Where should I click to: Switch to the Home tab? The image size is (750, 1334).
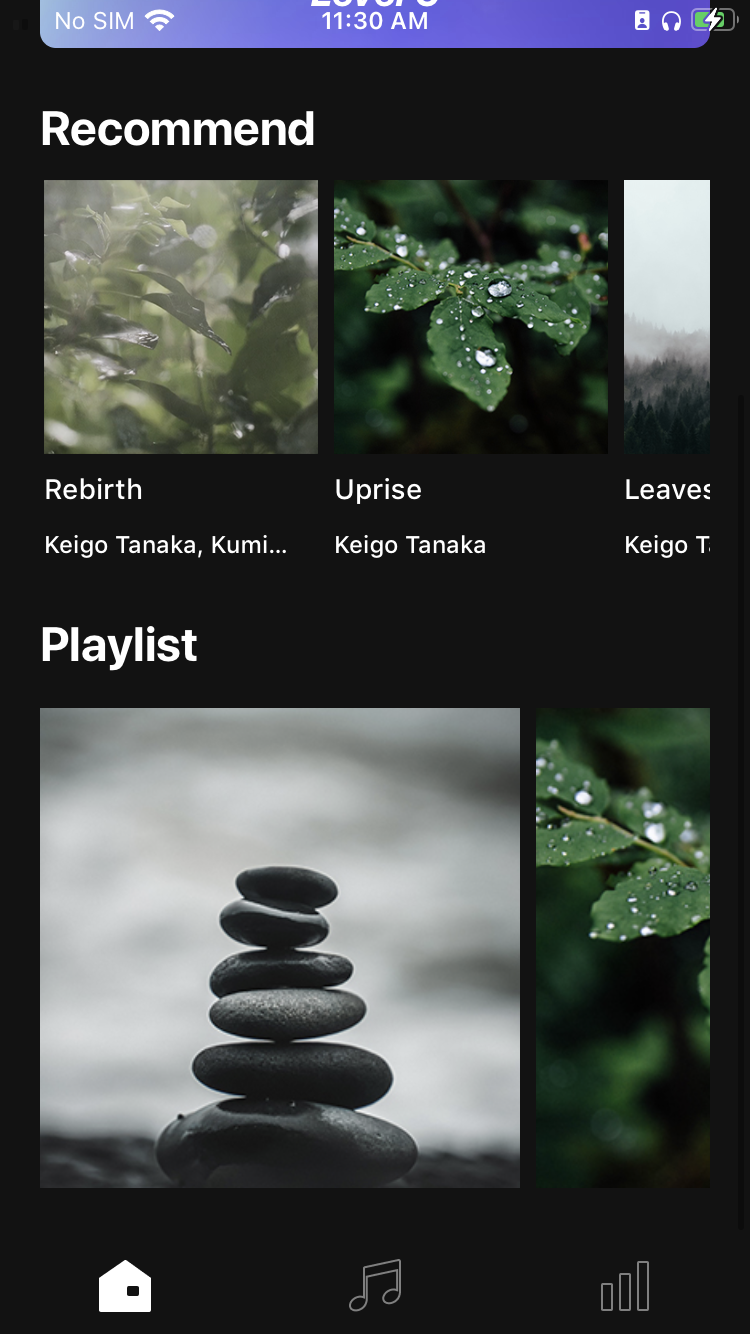(x=125, y=1286)
